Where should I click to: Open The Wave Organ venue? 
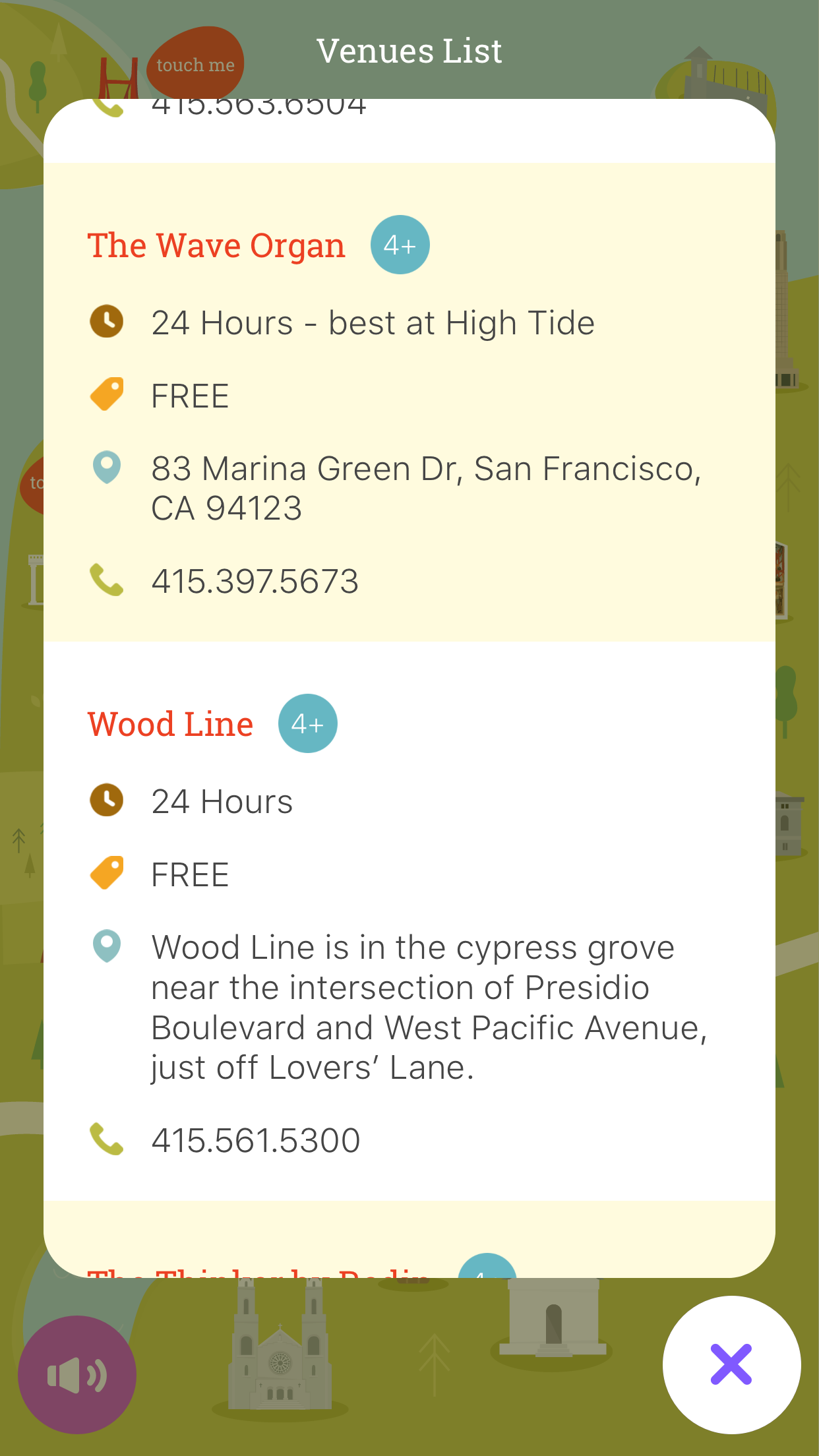pyautogui.click(x=216, y=246)
